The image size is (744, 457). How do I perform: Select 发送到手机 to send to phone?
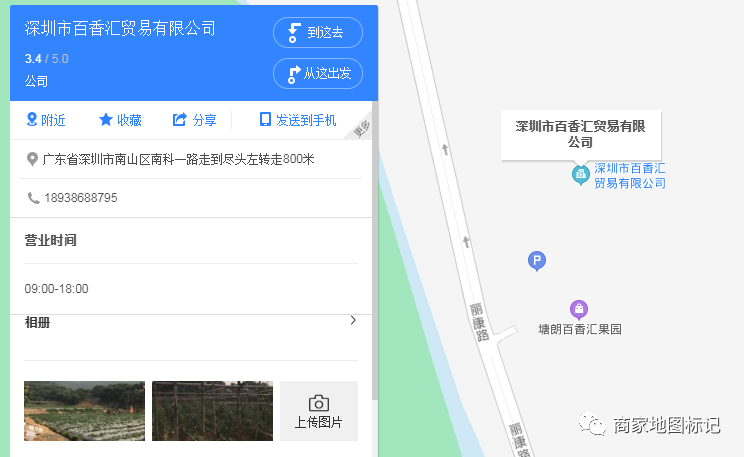(x=297, y=120)
